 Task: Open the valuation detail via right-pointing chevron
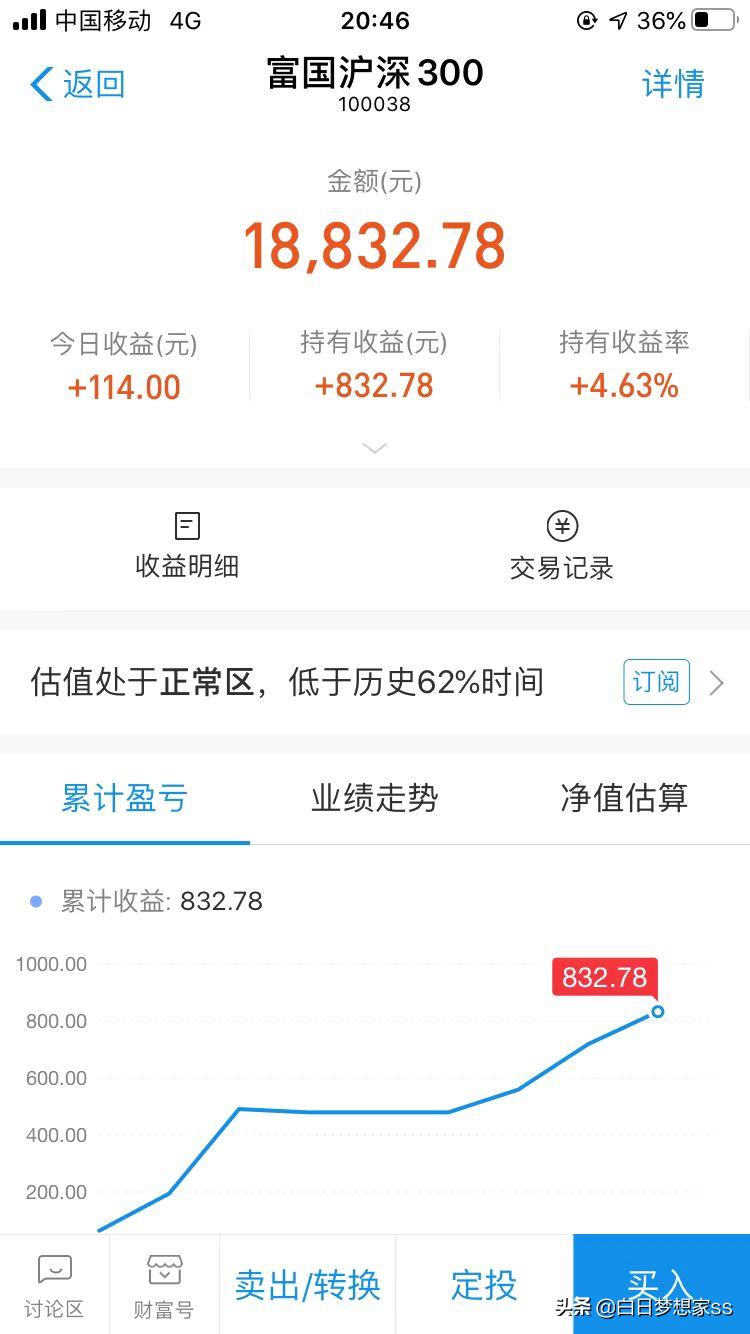(716, 682)
